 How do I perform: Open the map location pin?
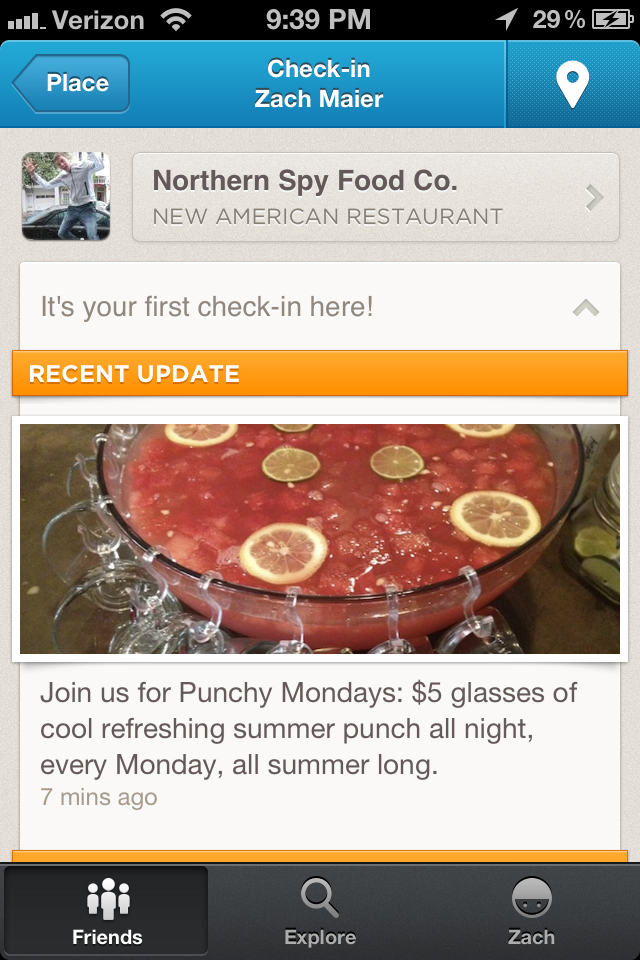click(x=572, y=85)
